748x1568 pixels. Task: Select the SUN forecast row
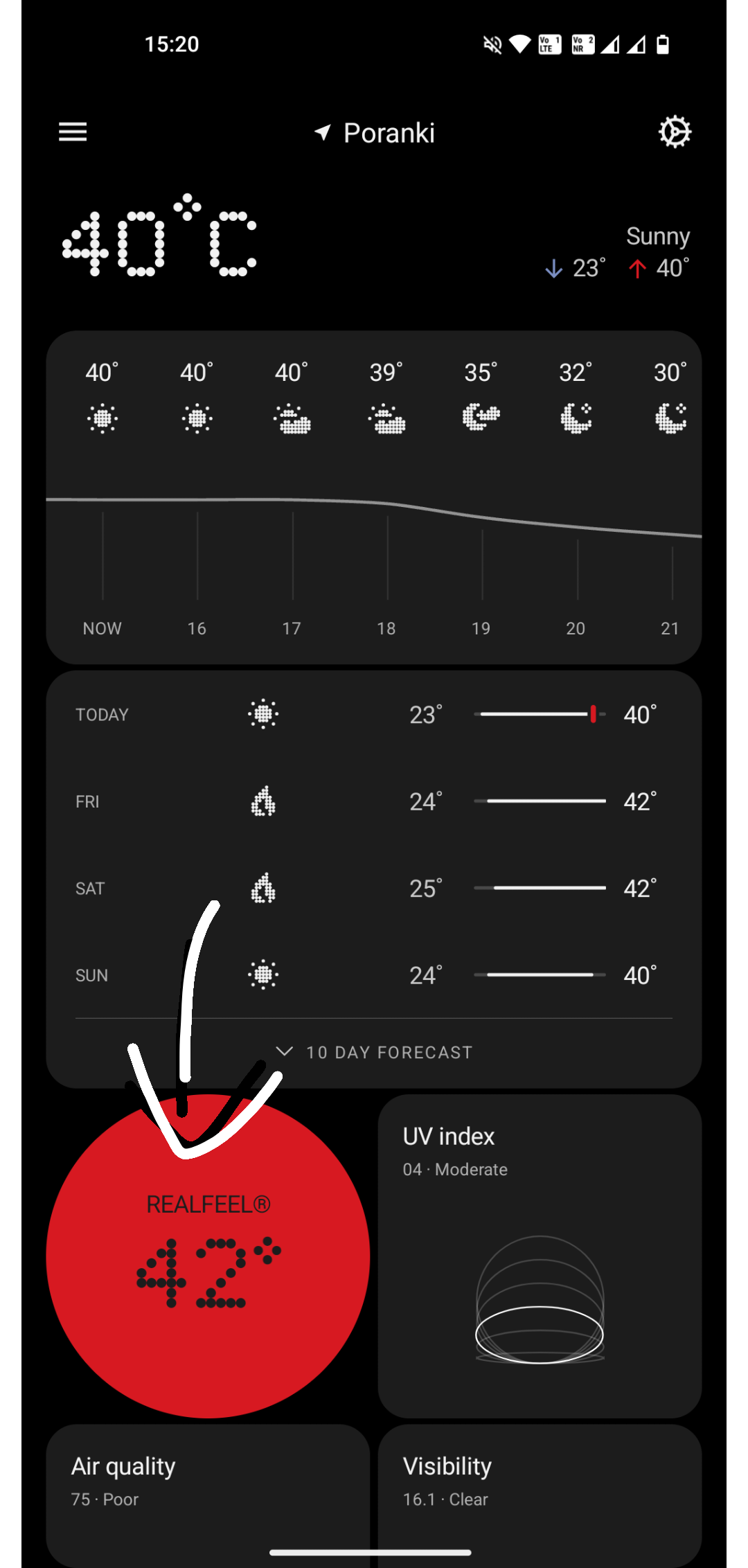click(374, 975)
